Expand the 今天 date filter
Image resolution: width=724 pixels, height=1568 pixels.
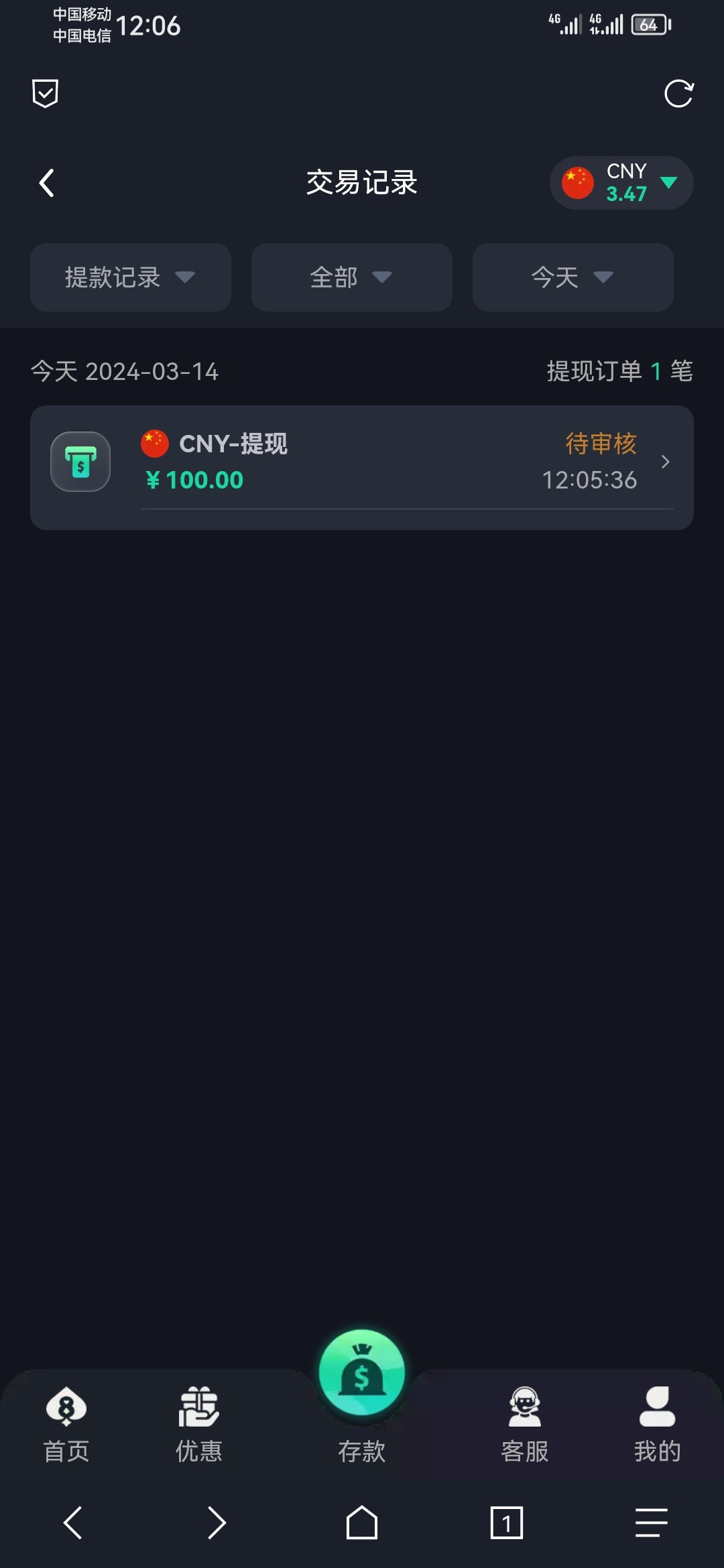(573, 277)
